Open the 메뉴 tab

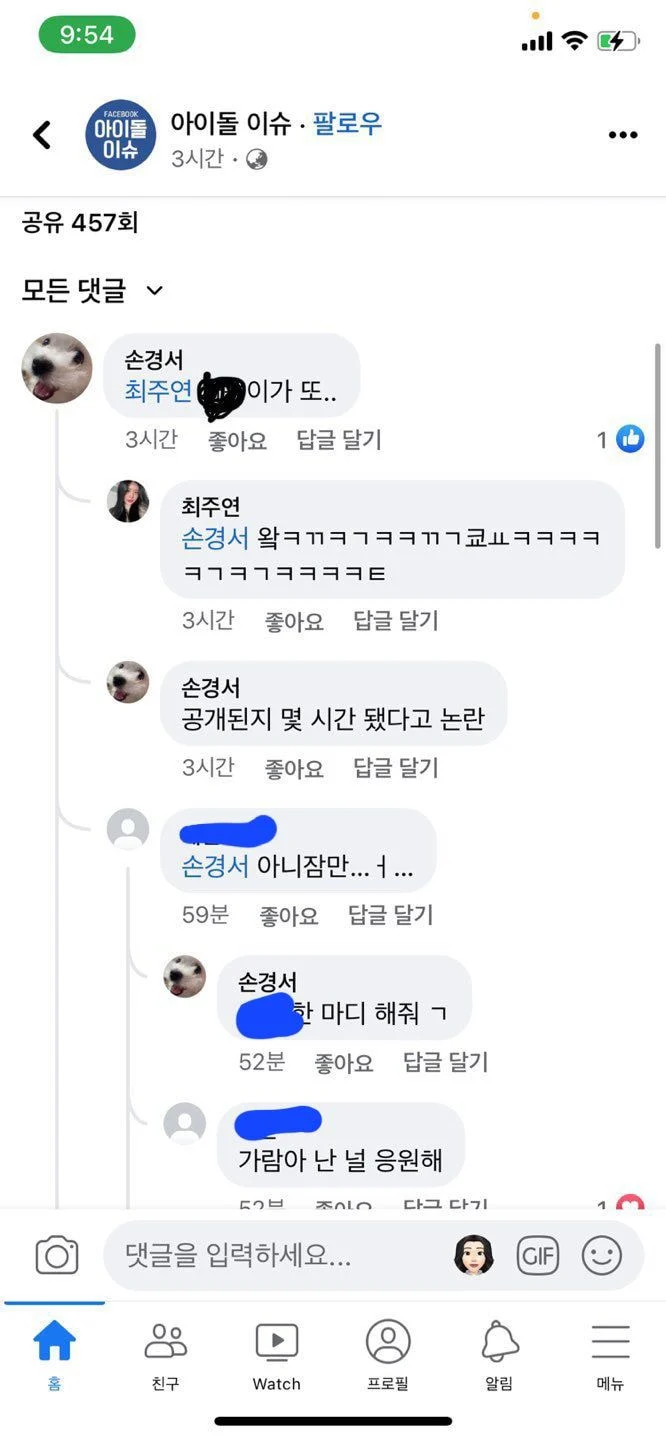pyautogui.click(x=610, y=1356)
